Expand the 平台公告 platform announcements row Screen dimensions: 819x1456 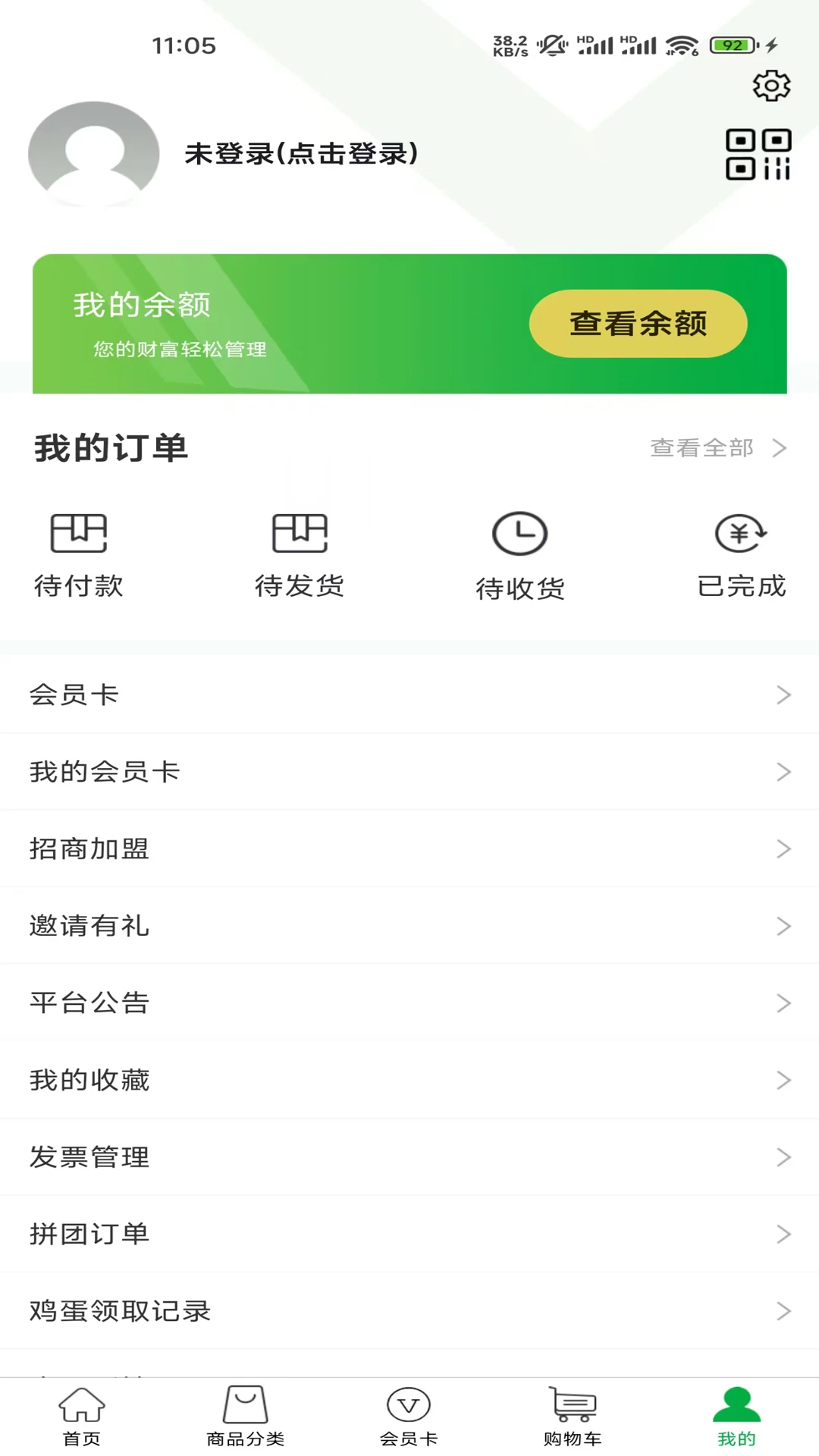click(409, 1003)
